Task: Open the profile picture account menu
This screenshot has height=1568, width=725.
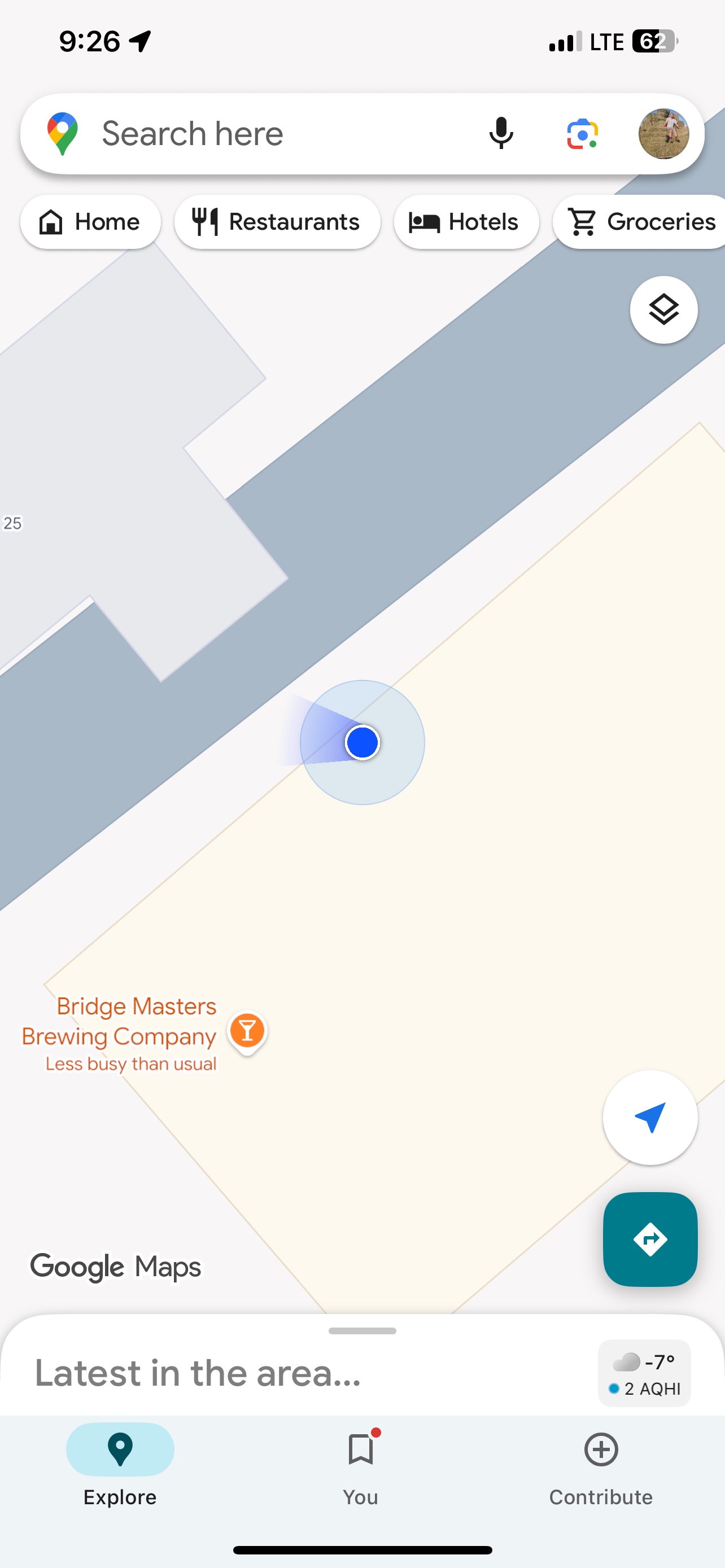Action: tap(663, 134)
